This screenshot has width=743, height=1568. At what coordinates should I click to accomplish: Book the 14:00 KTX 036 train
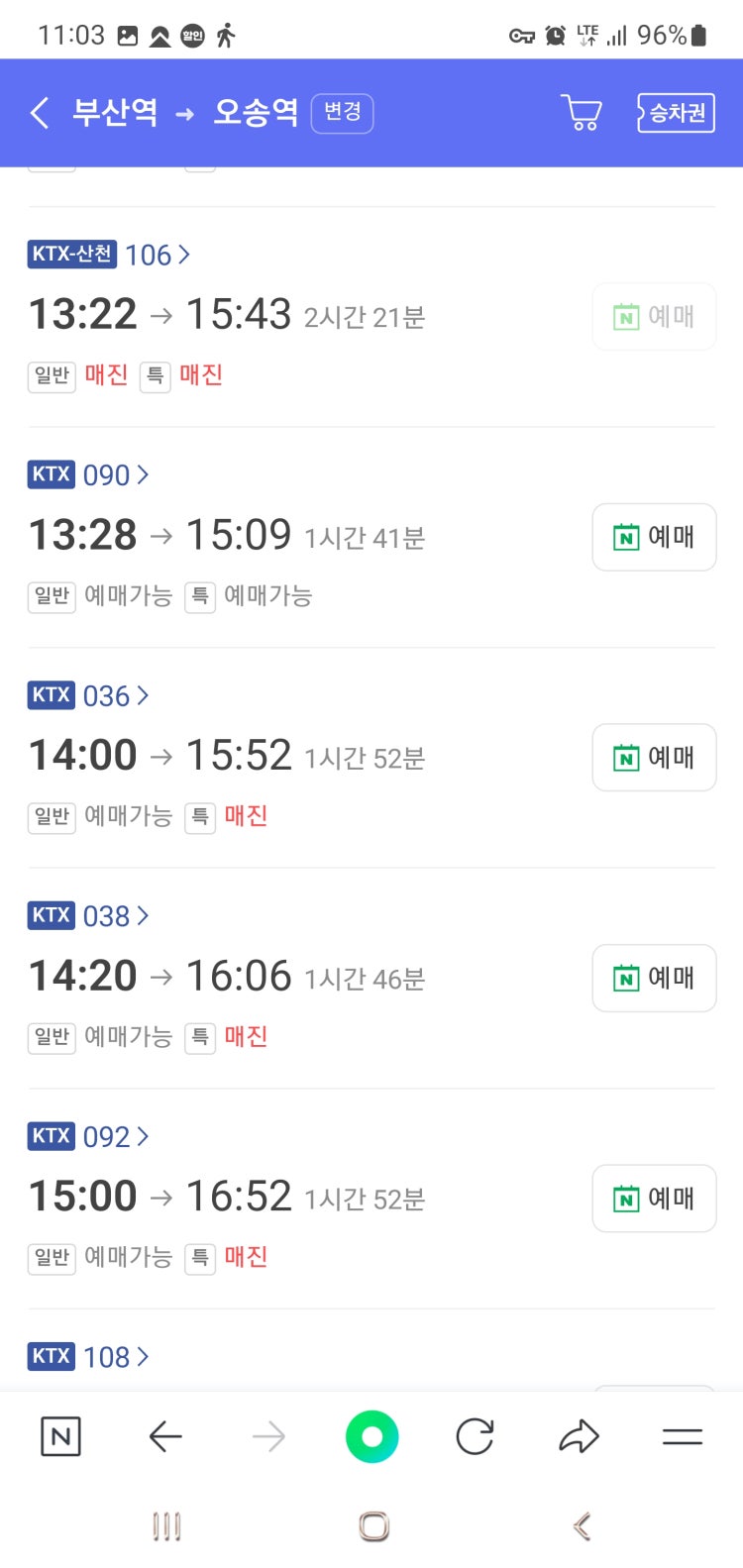(x=654, y=758)
